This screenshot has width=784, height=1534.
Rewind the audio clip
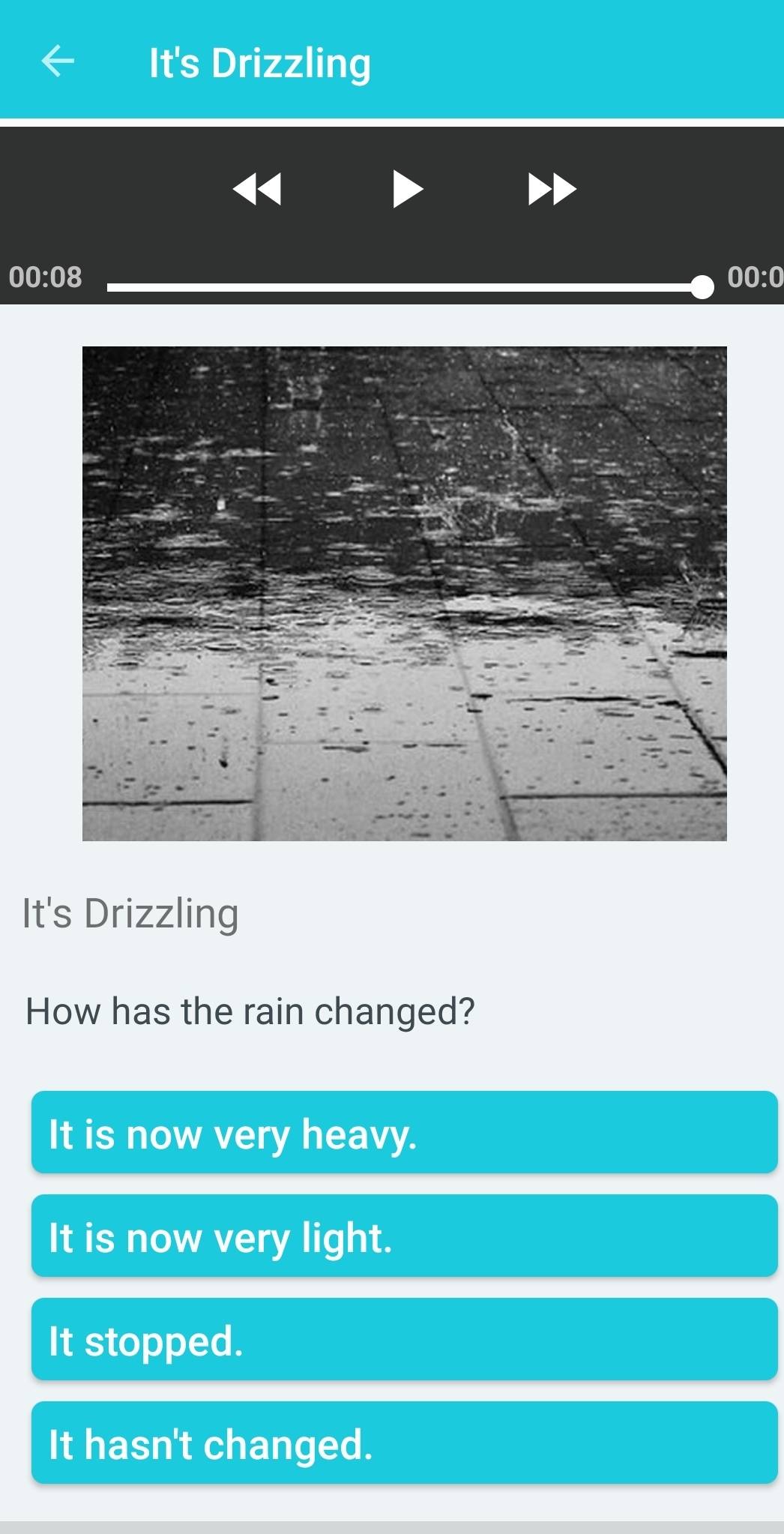[x=257, y=188]
